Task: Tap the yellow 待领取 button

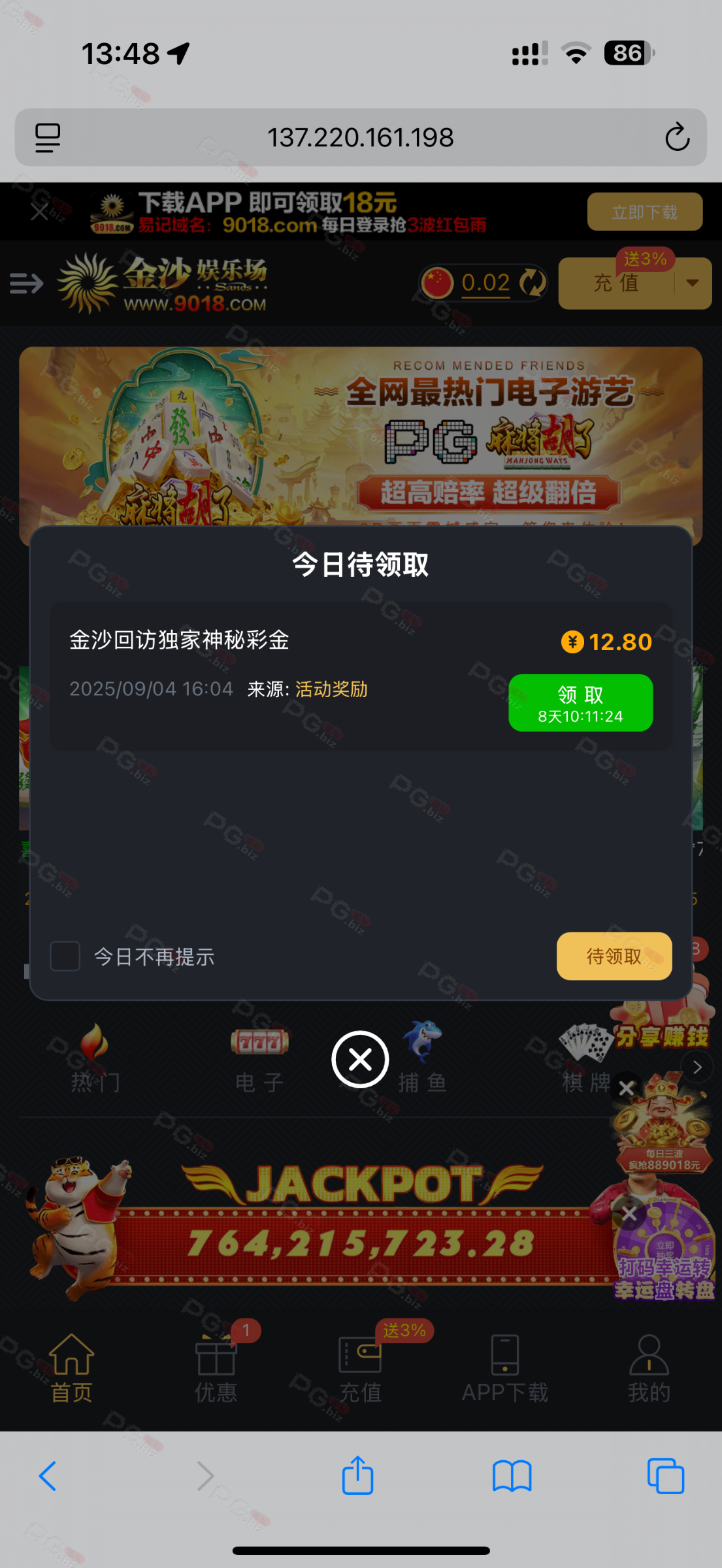Action: (x=614, y=956)
